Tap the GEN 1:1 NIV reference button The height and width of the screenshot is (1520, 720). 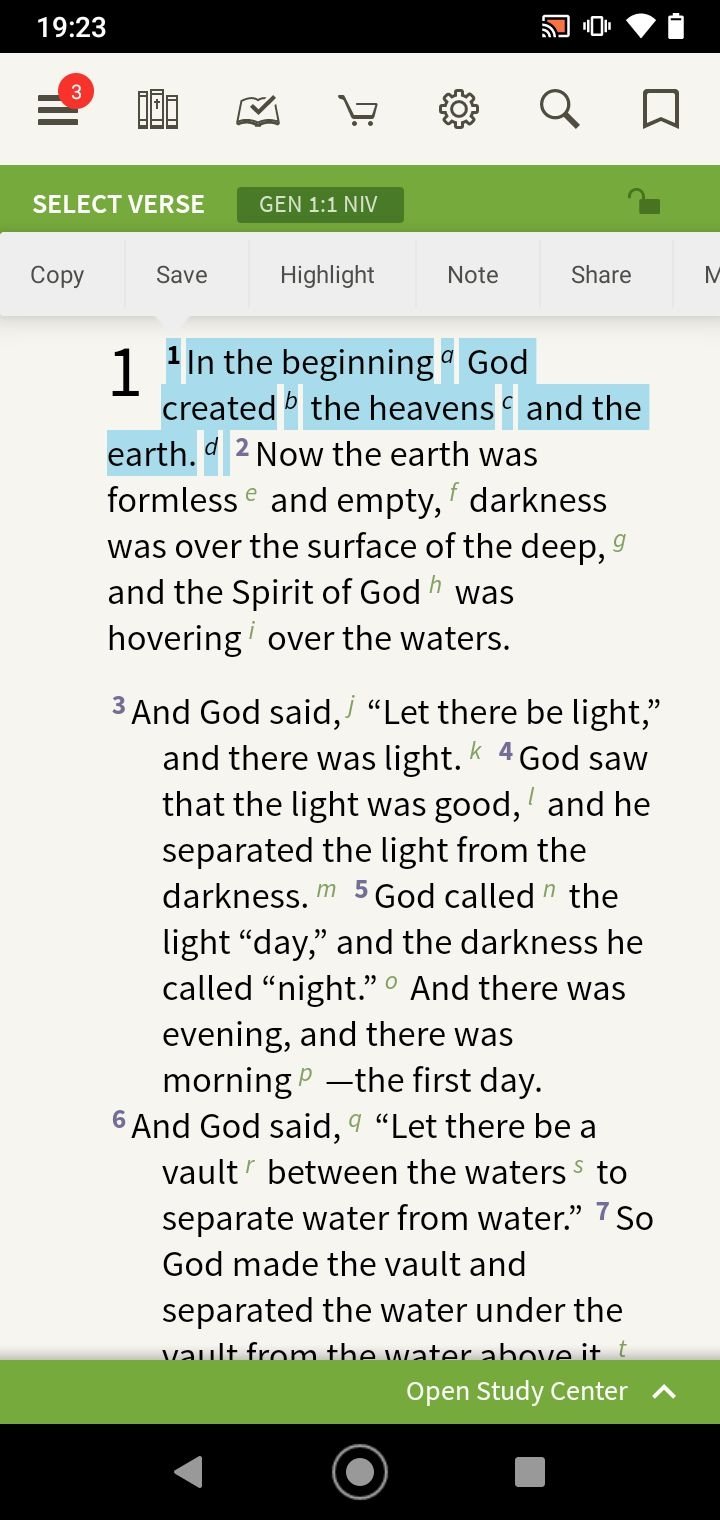coord(320,204)
